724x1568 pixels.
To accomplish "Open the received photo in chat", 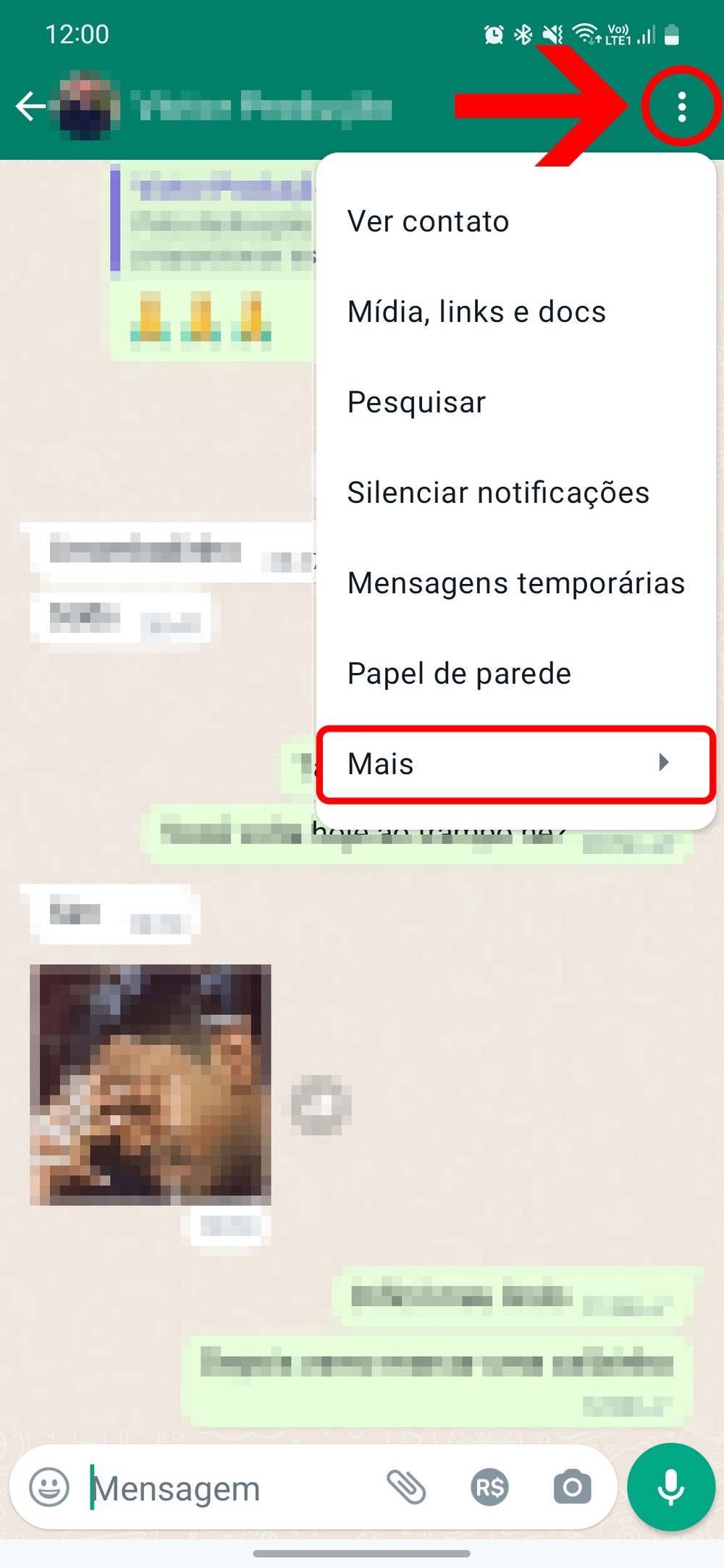I will point(151,1084).
